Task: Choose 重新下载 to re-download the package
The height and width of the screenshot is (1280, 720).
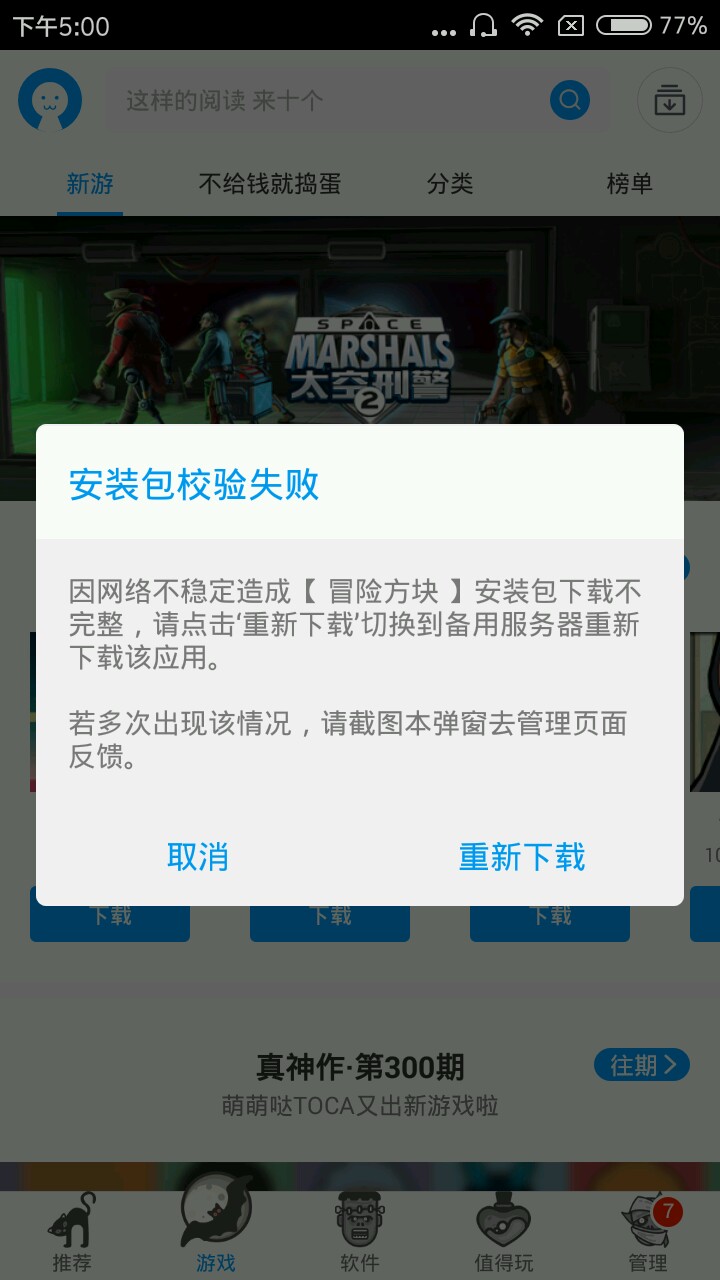Action: coord(522,857)
